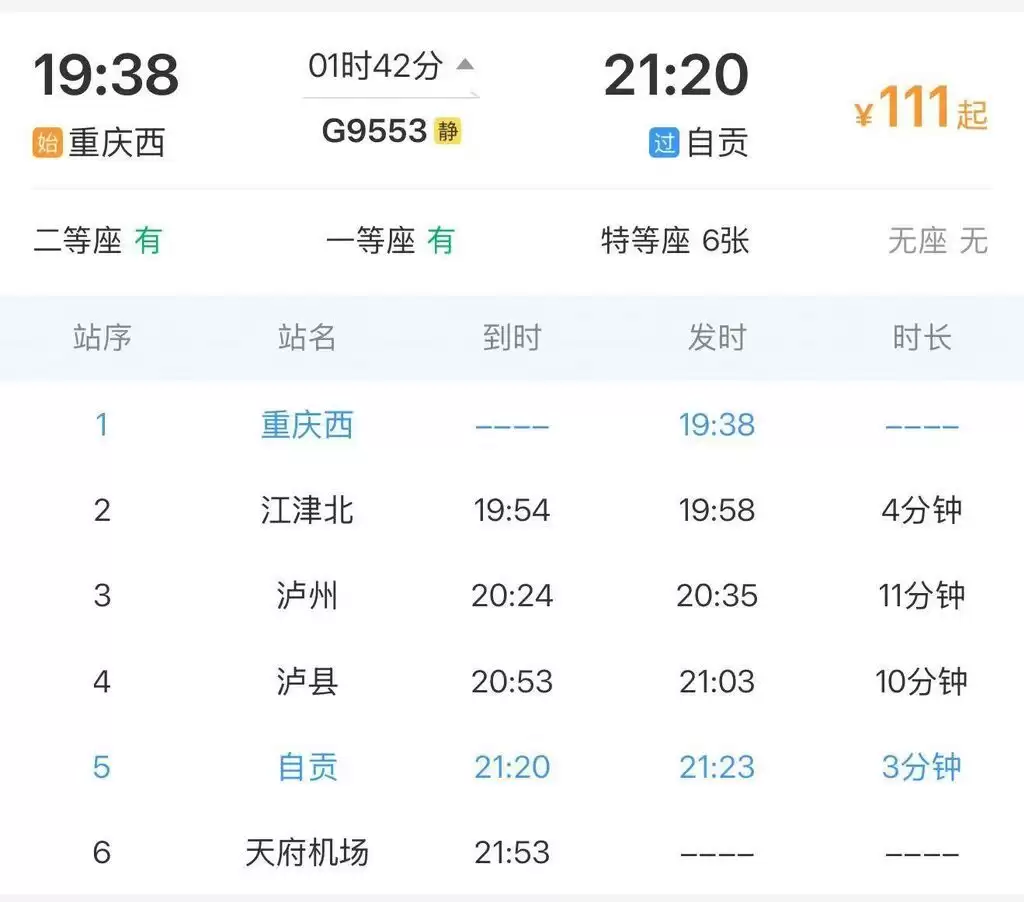The width and height of the screenshot is (1024, 902).
Task: Choose 特等座 with 6张 remaining
Action: [674, 241]
